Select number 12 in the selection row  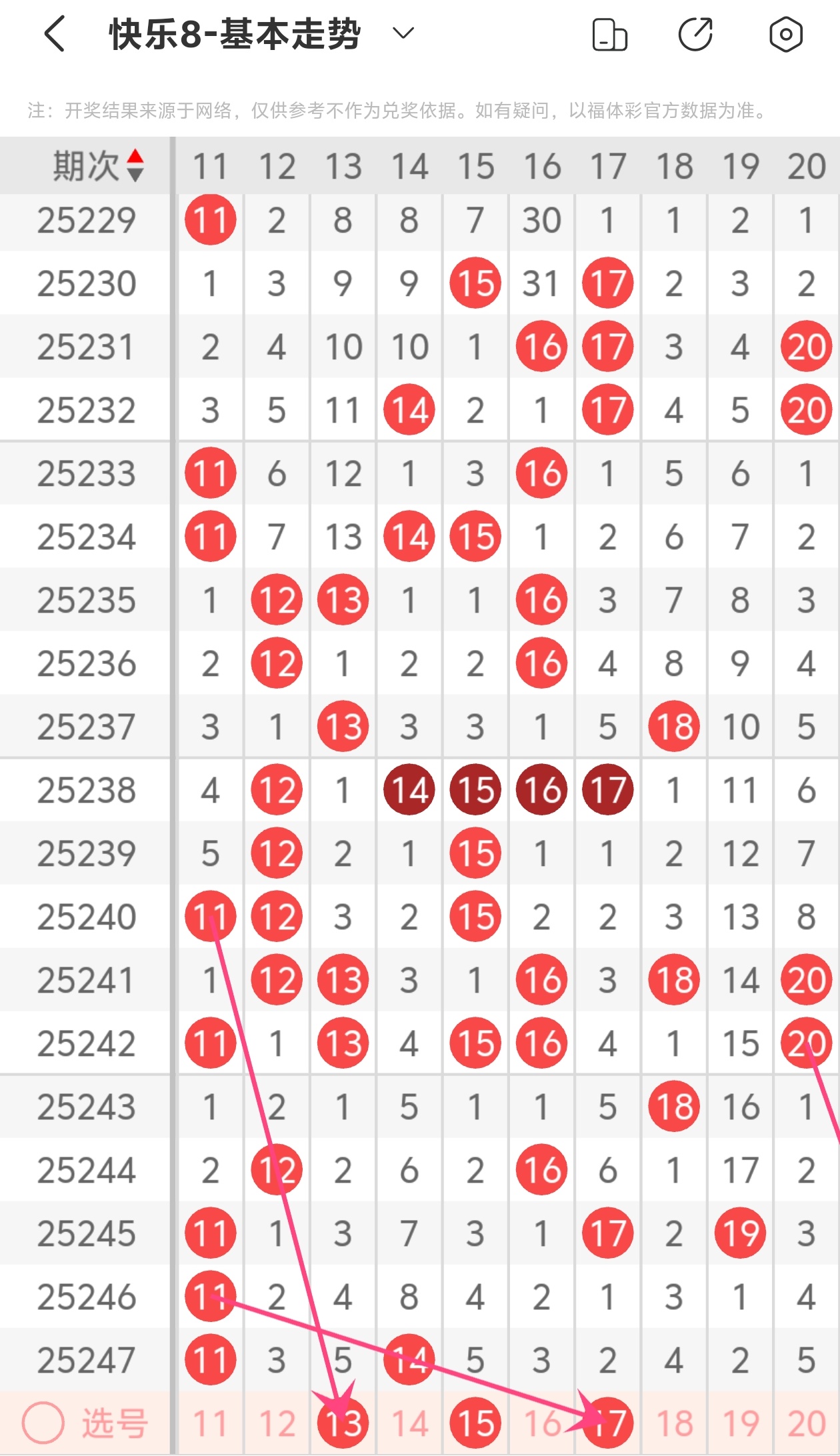tap(277, 1424)
